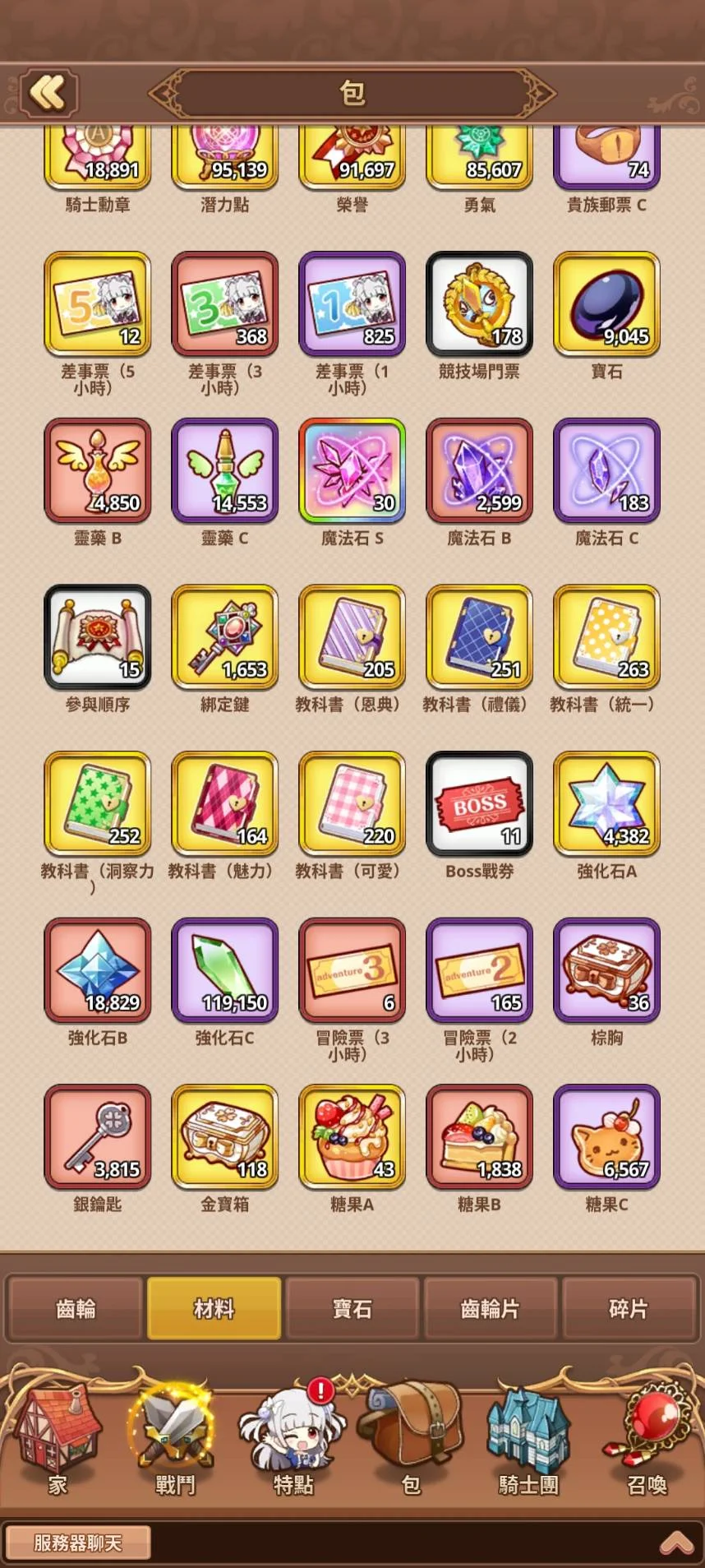The image size is (705, 1568).
Task: Go back with the double-arrow button
Action: [48, 92]
